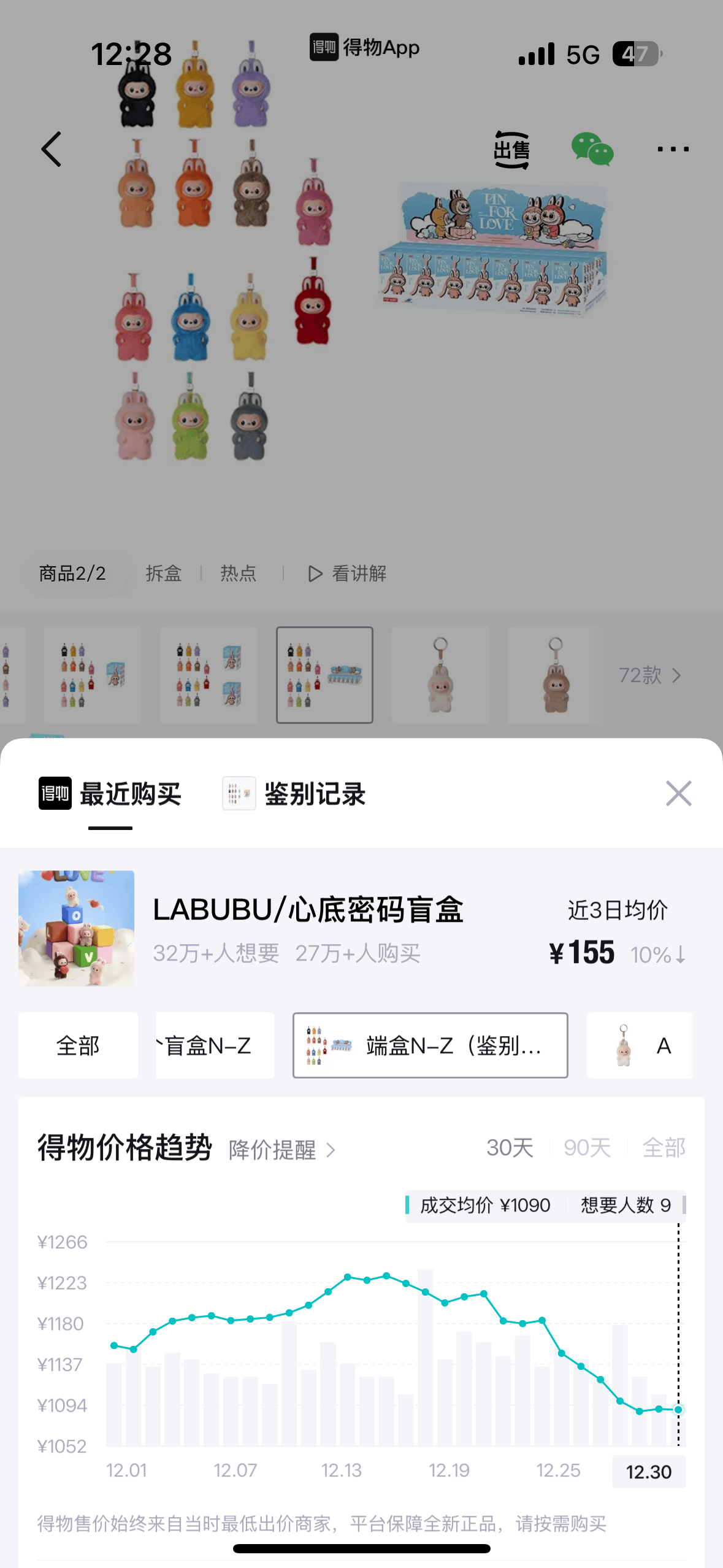Viewport: 723px width, 1568px height.
Task: Share via the WeChat icon
Action: click(x=592, y=149)
